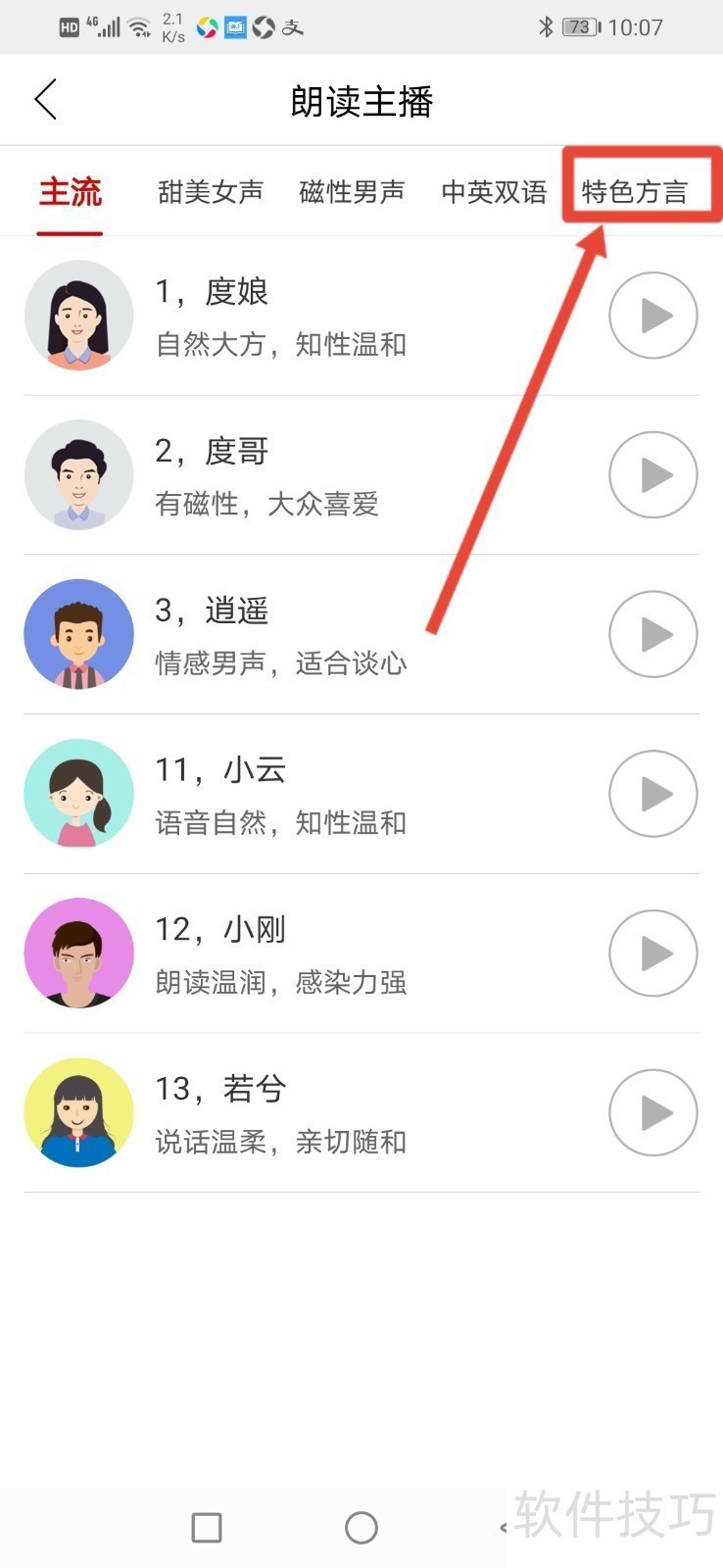Select the 小刚 narrator row
723x1568 pixels.
[x=294, y=954]
